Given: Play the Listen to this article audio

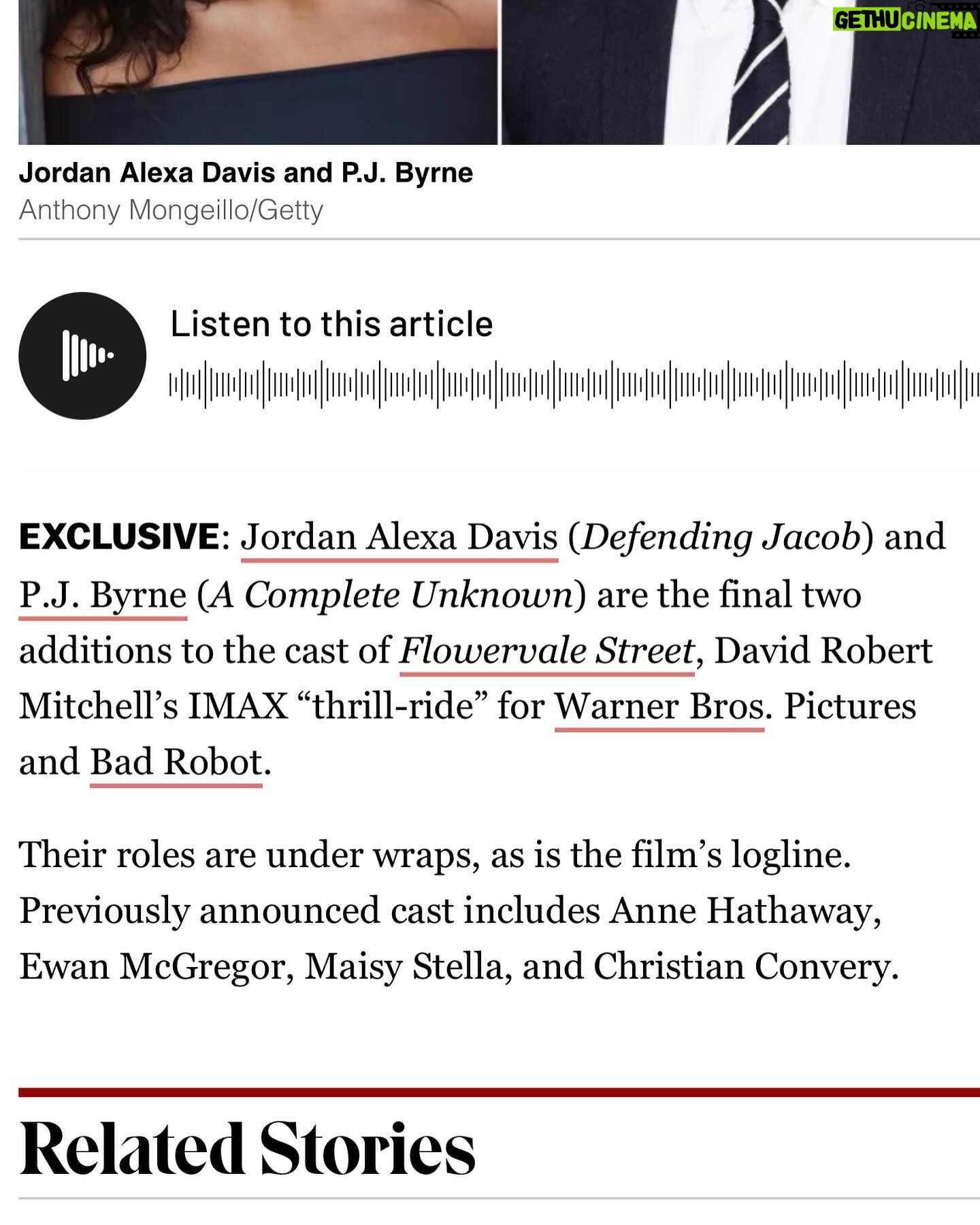Looking at the screenshot, I should pos(82,355).
